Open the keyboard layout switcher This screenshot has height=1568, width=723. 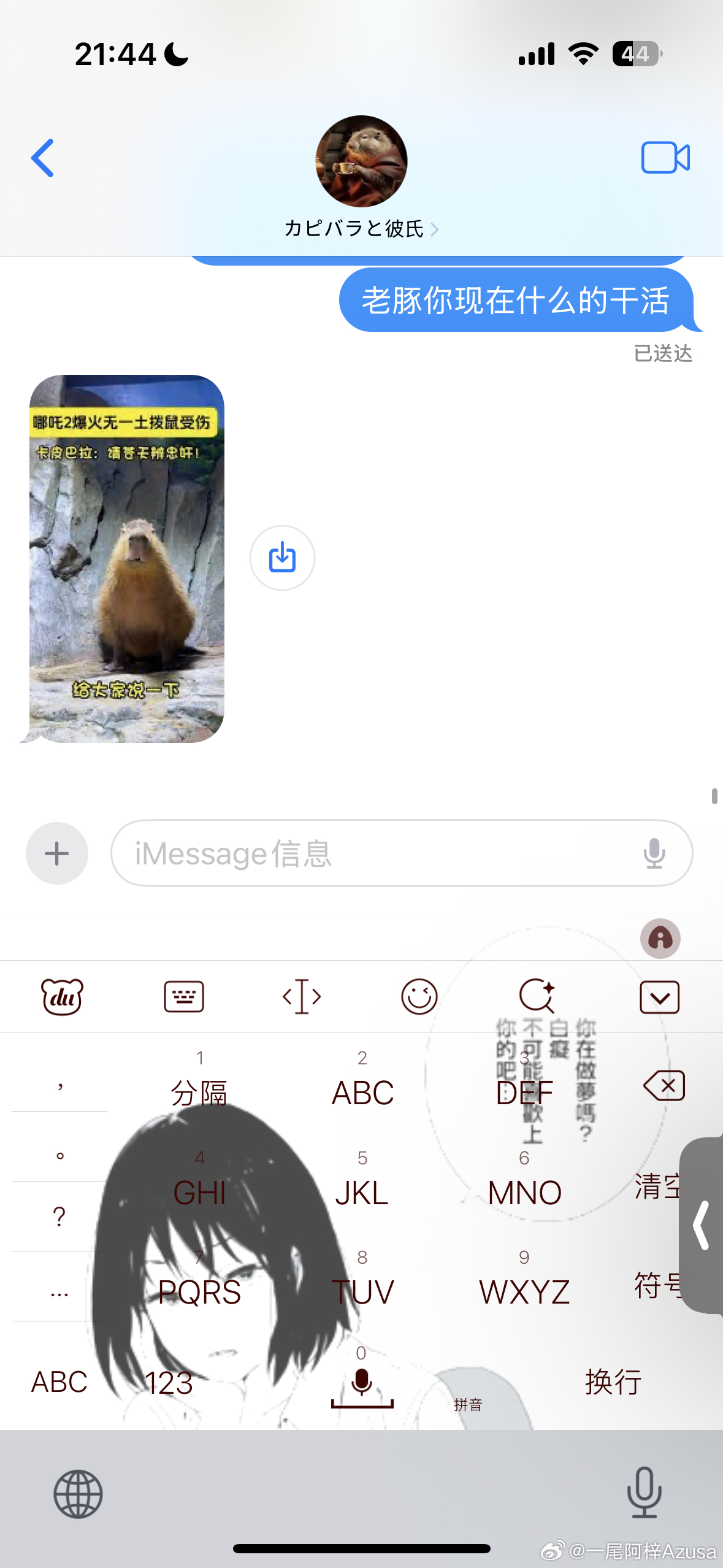pyautogui.click(x=183, y=997)
